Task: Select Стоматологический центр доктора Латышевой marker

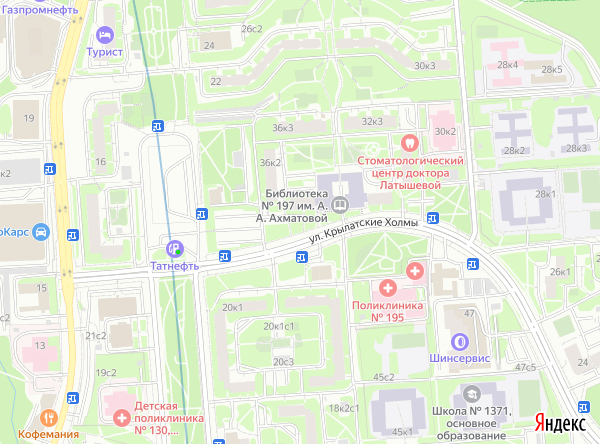Action: tap(408, 142)
